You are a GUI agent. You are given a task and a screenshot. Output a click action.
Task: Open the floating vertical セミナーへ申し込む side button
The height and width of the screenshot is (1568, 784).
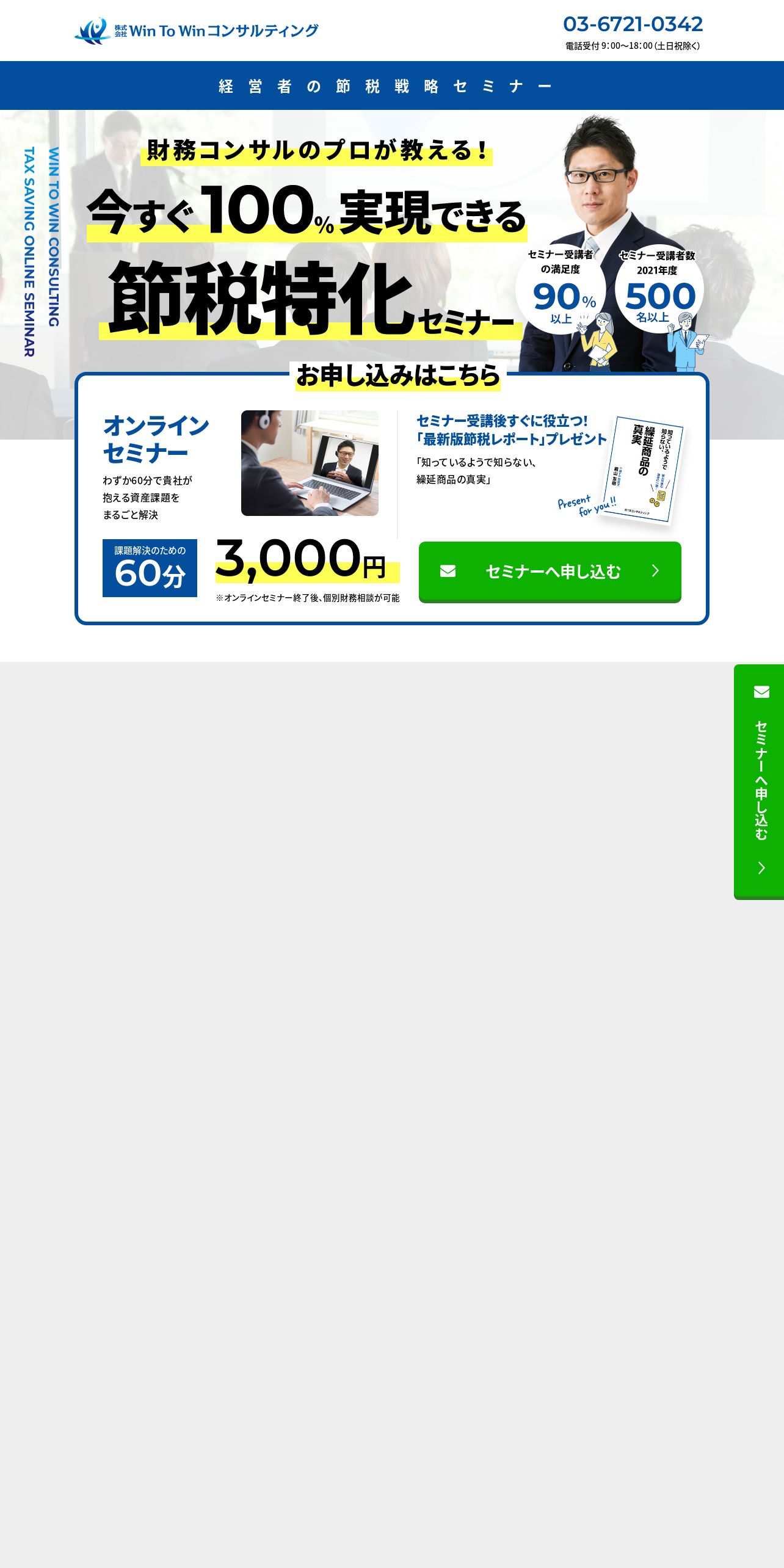[759, 782]
